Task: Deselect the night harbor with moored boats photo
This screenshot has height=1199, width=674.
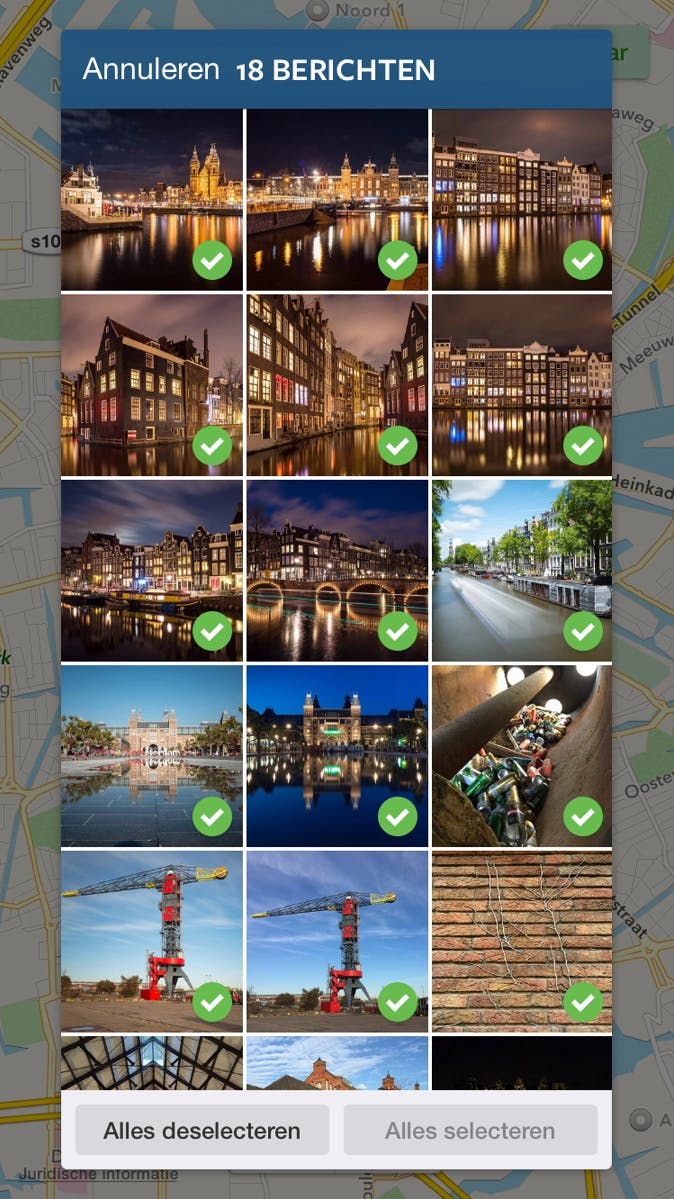Action: (x=151, y=570)
